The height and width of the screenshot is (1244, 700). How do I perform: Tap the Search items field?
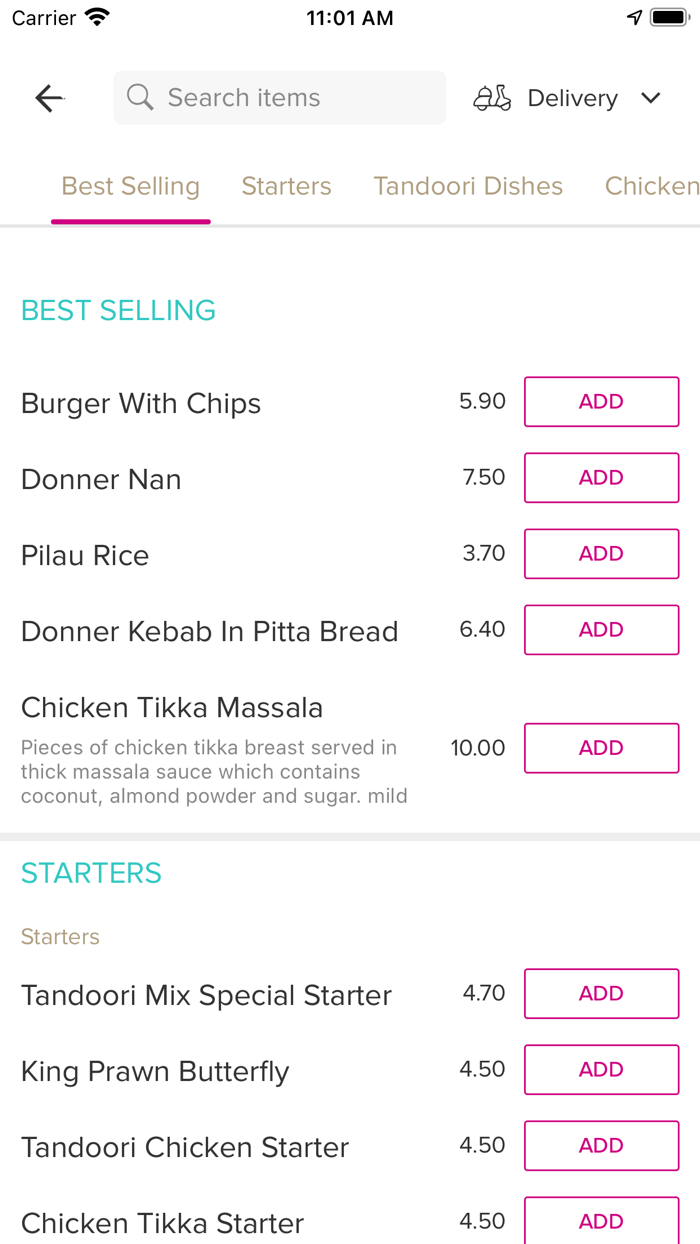click(280, 98)
